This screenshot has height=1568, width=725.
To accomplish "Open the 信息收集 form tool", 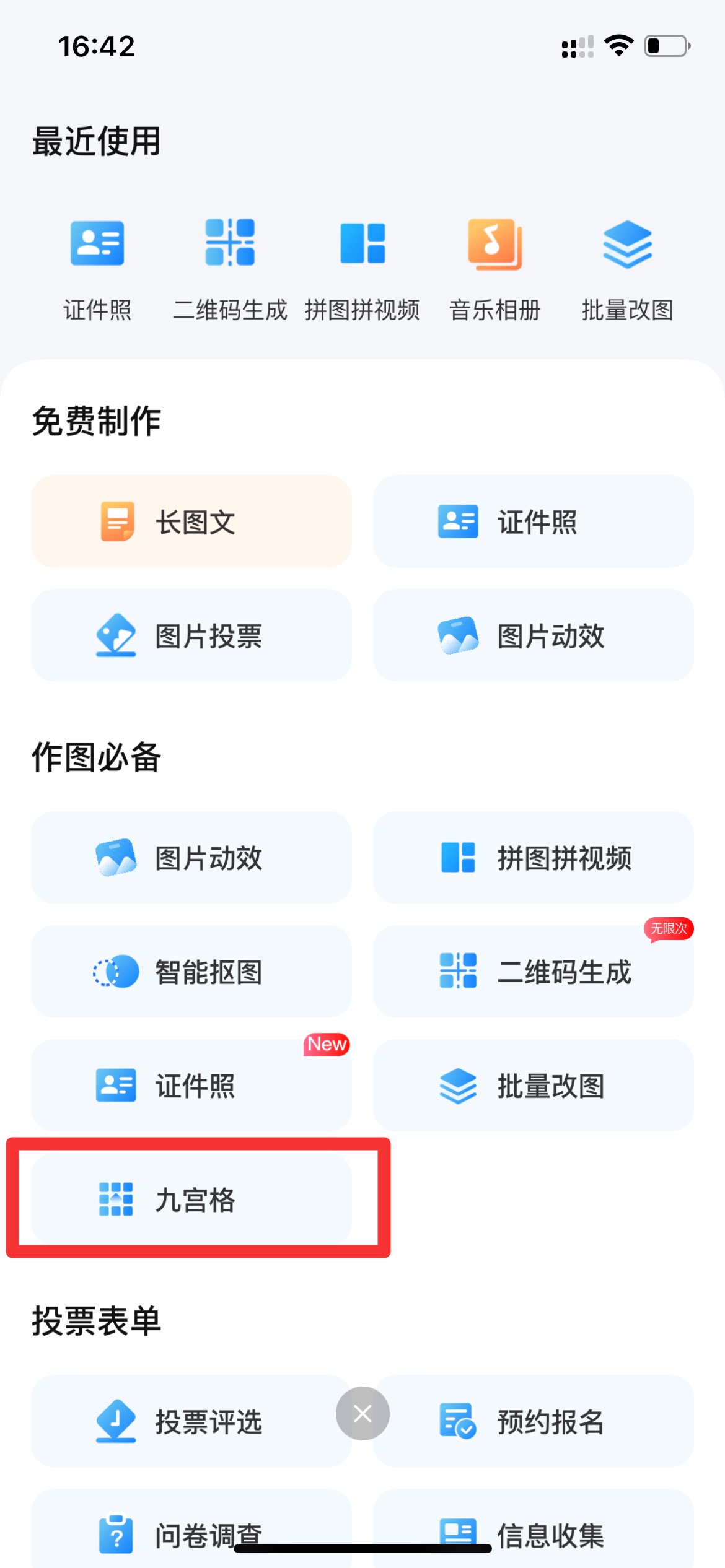I will point(533,1531).
